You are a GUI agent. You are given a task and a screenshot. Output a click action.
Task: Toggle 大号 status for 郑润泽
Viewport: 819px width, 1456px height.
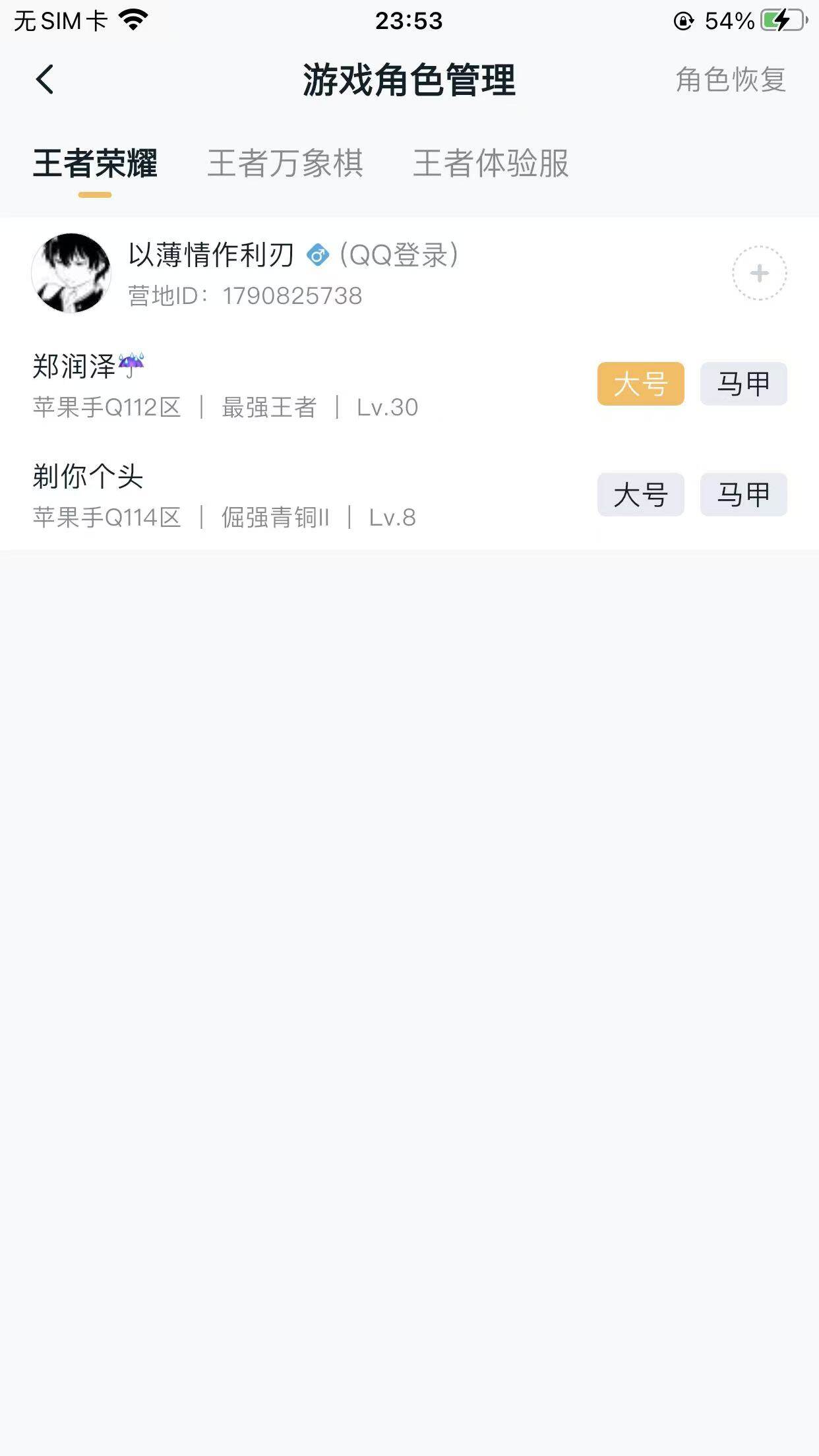[640, 384]
